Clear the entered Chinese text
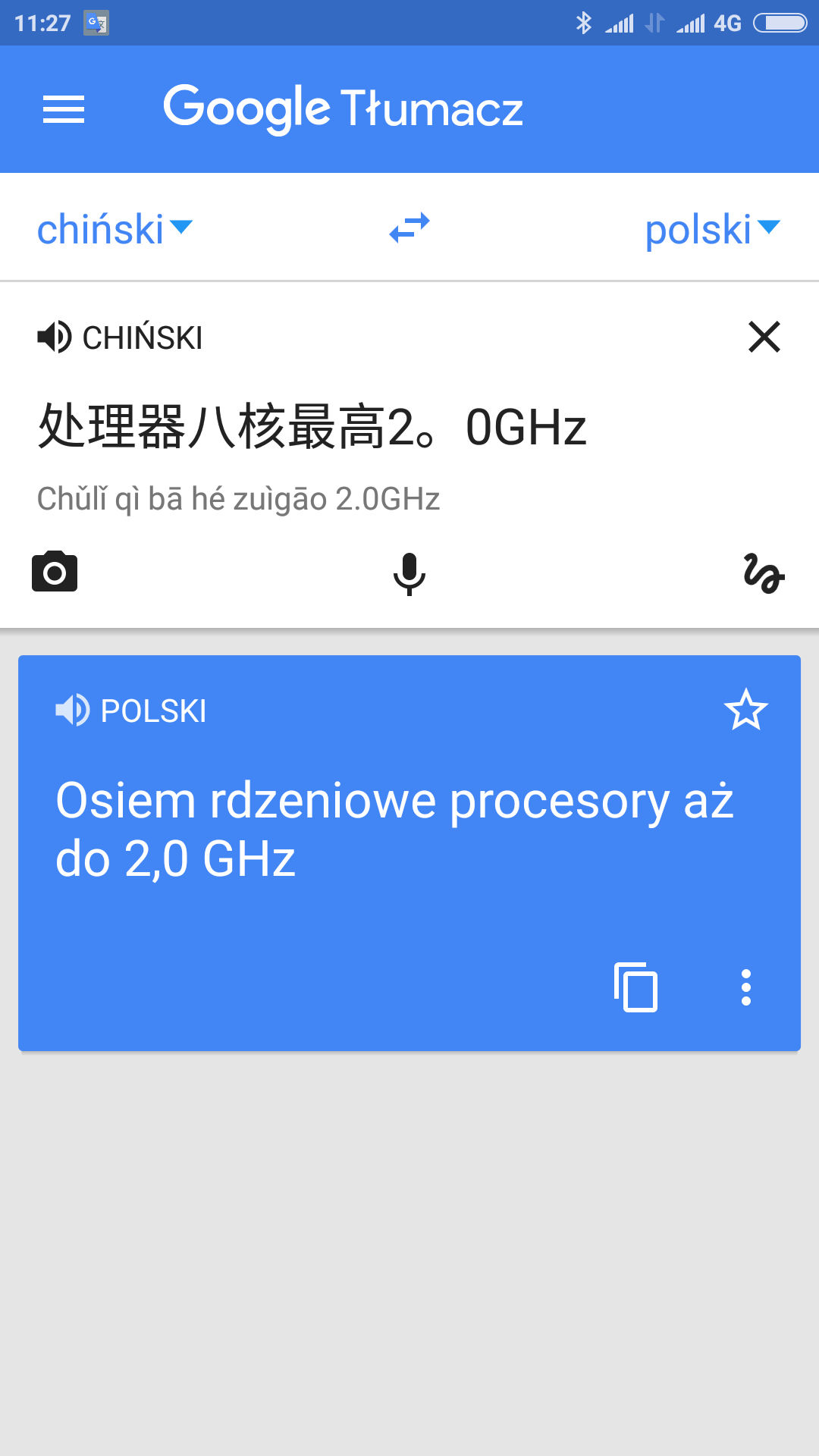The width and height of the screenshot is (819, 1456). [x=764, y=337]
